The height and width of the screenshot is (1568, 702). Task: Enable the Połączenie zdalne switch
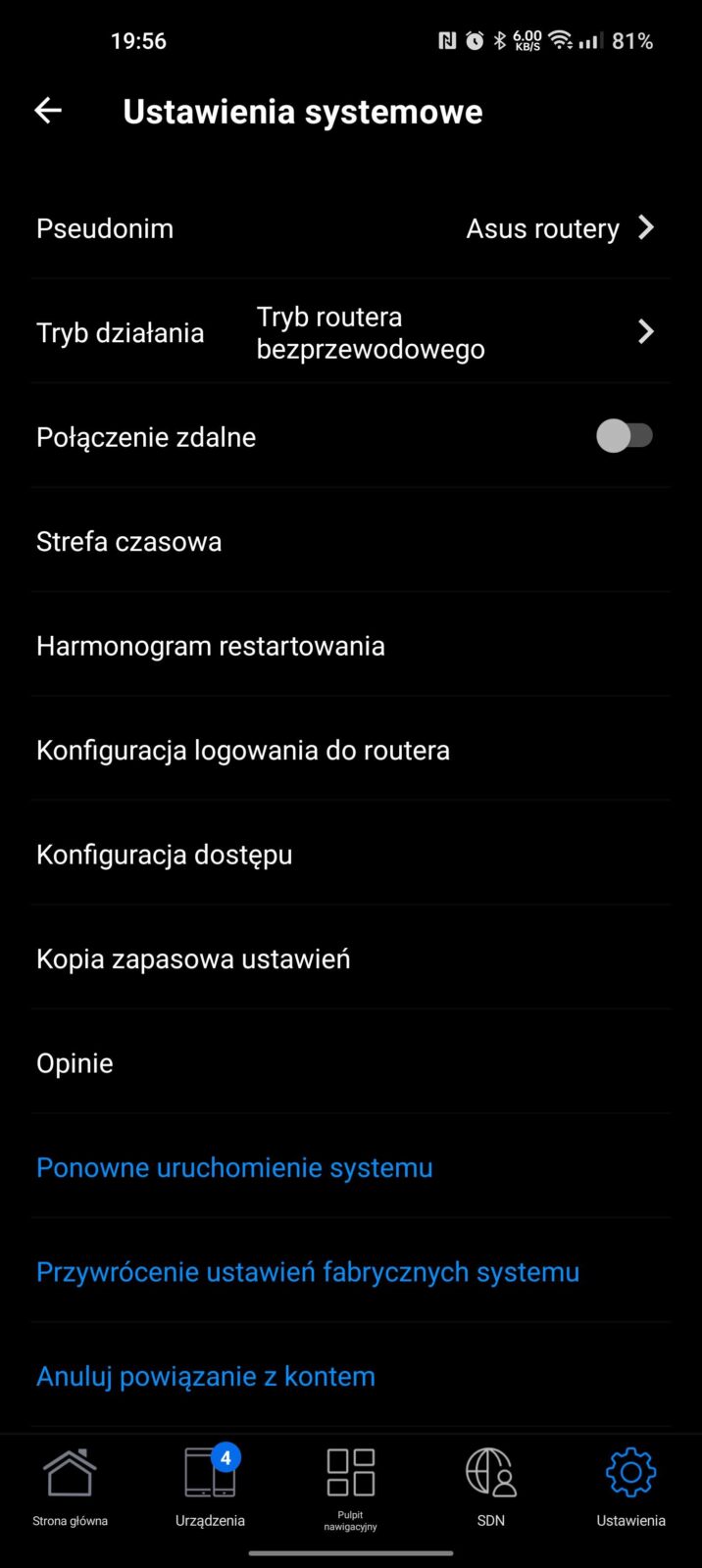(624, 436)
